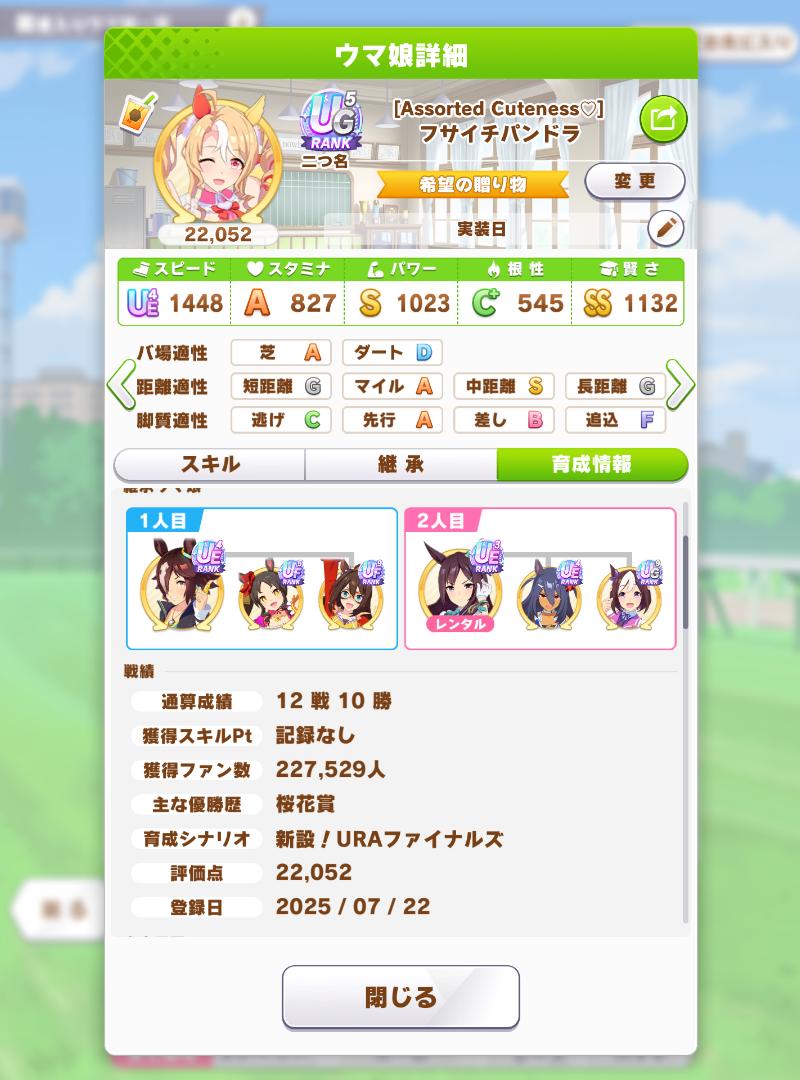Open the 2人目 rental parent card
Viewport: 800px width, 1080px height.
pos(540,580)
